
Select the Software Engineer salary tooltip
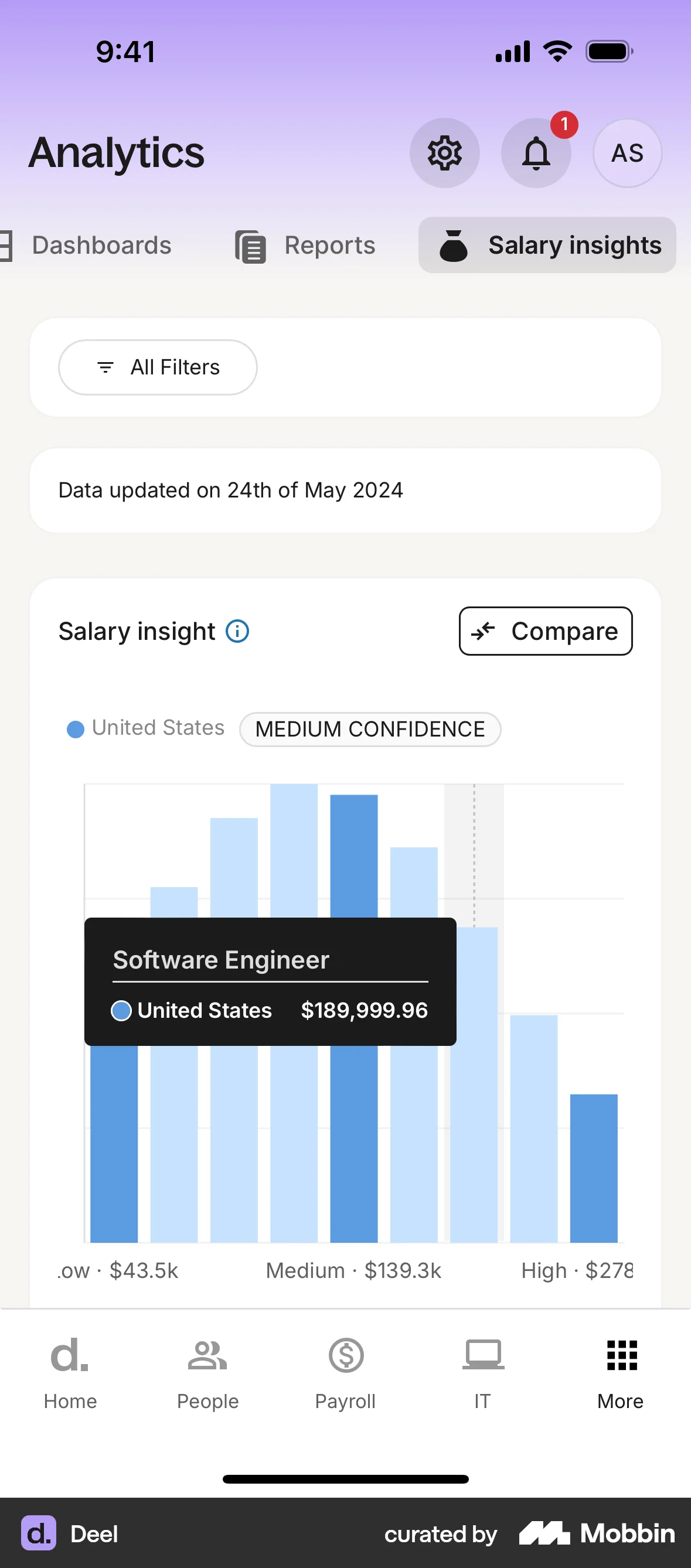270,982
